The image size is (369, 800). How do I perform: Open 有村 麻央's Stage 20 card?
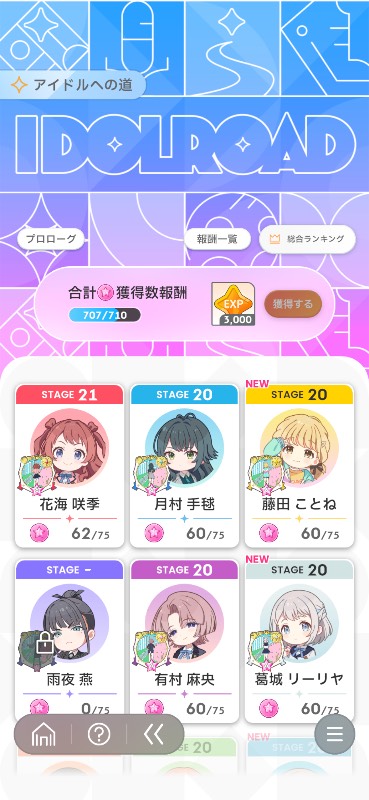click(184, 641)
